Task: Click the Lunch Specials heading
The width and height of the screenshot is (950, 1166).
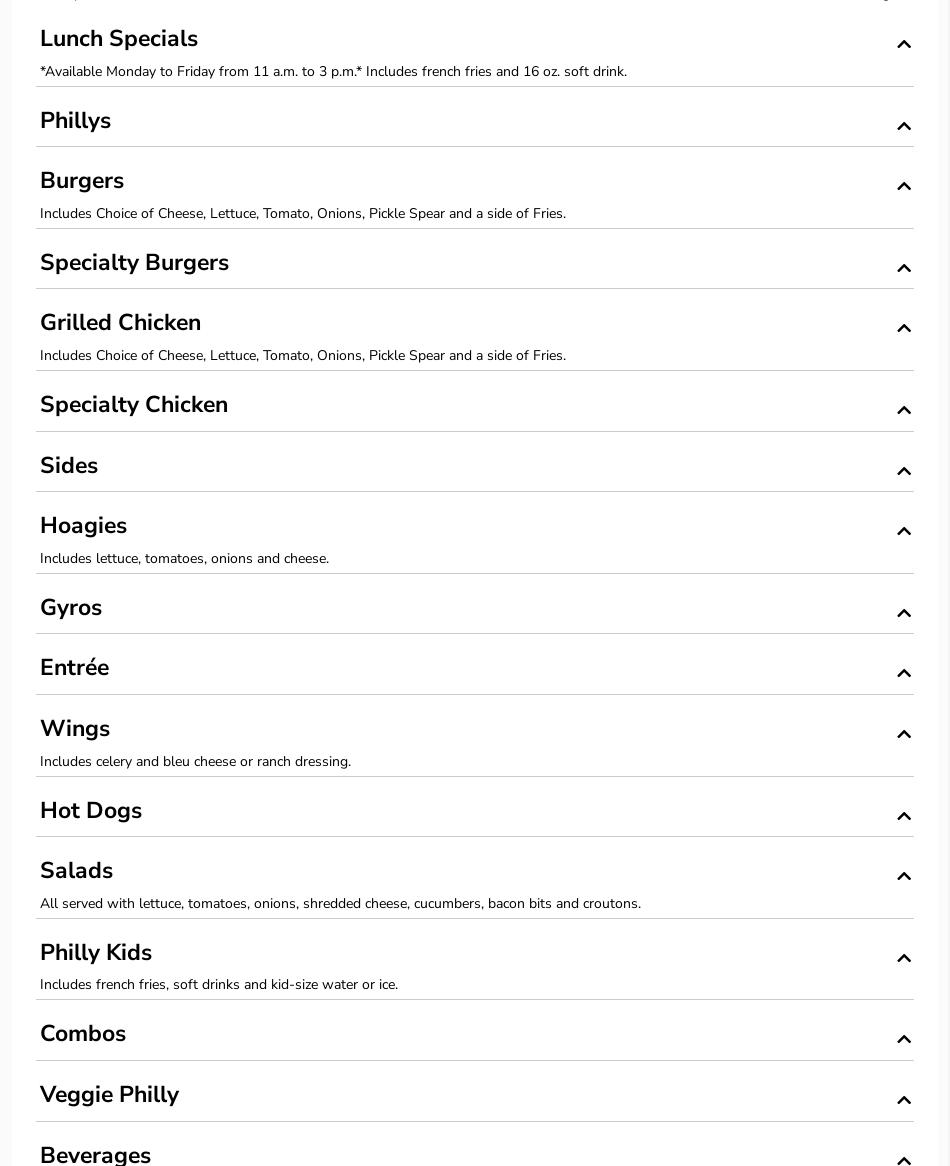Action: click(118, 38)
